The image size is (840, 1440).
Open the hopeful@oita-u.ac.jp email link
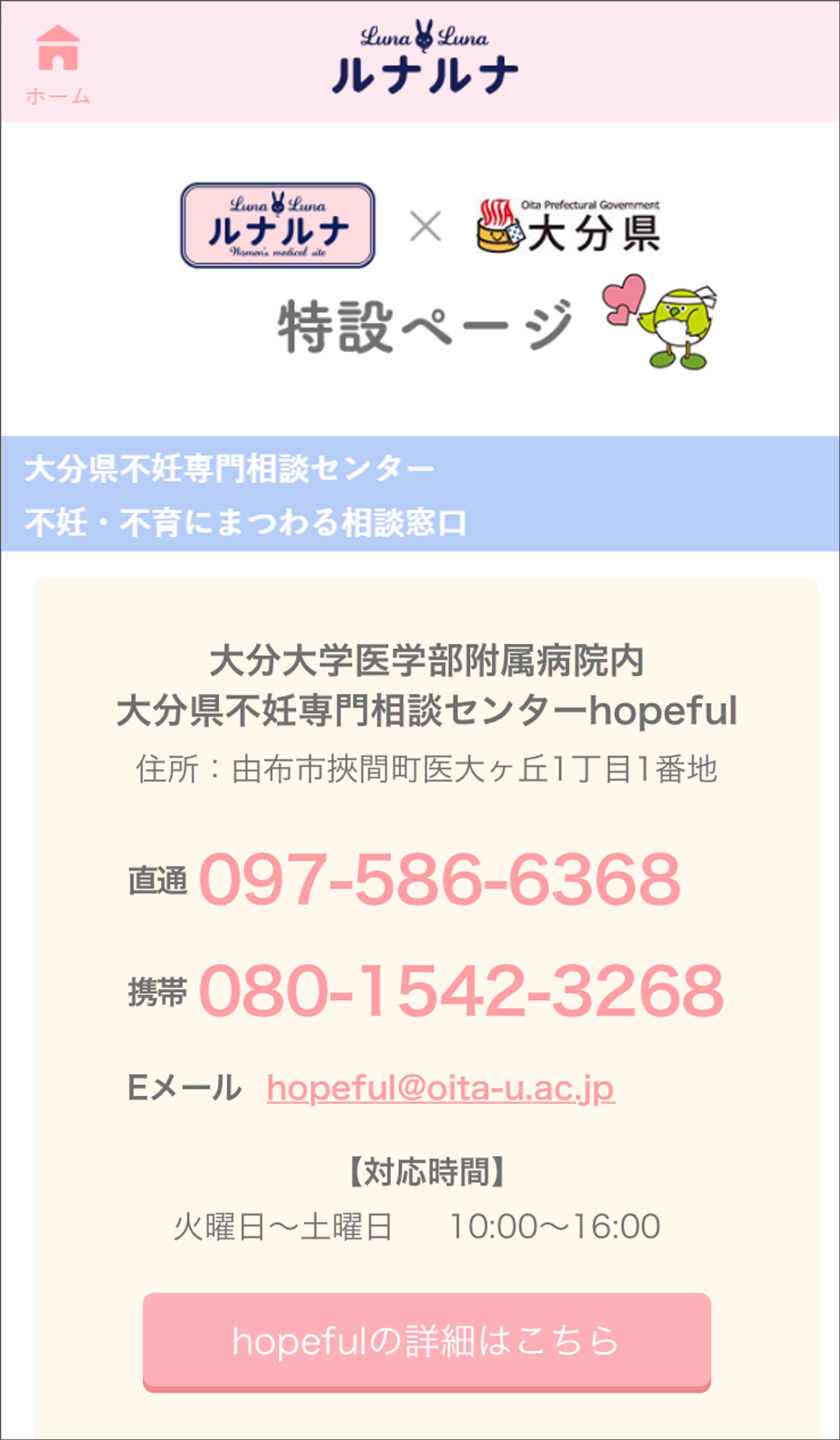click(440, 1088)
